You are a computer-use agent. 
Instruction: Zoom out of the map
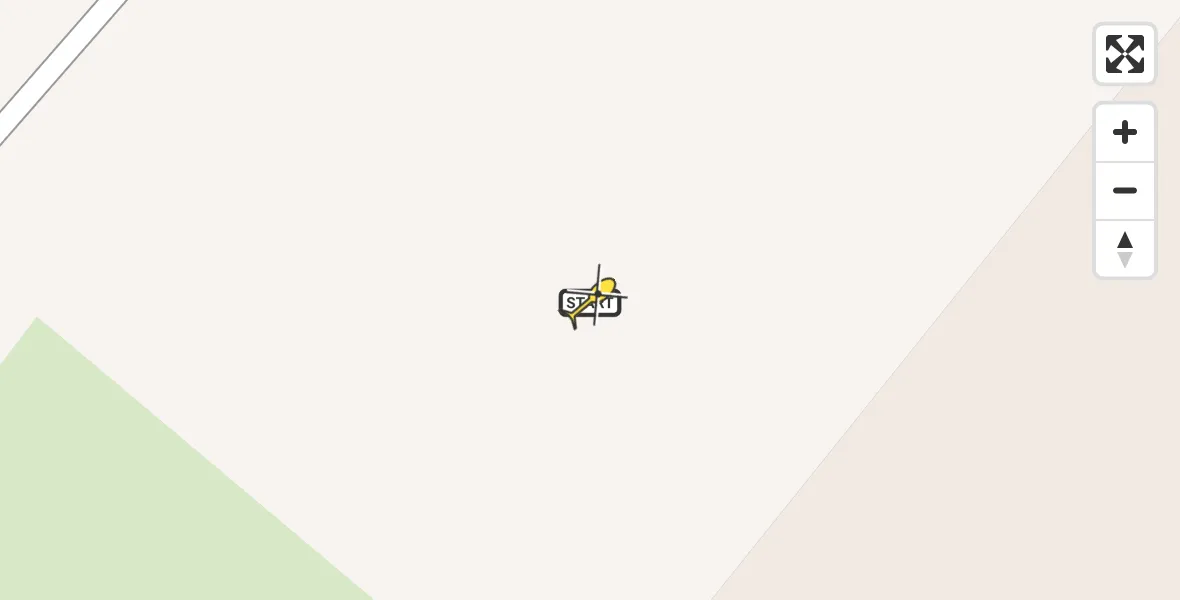point(1125,191)
